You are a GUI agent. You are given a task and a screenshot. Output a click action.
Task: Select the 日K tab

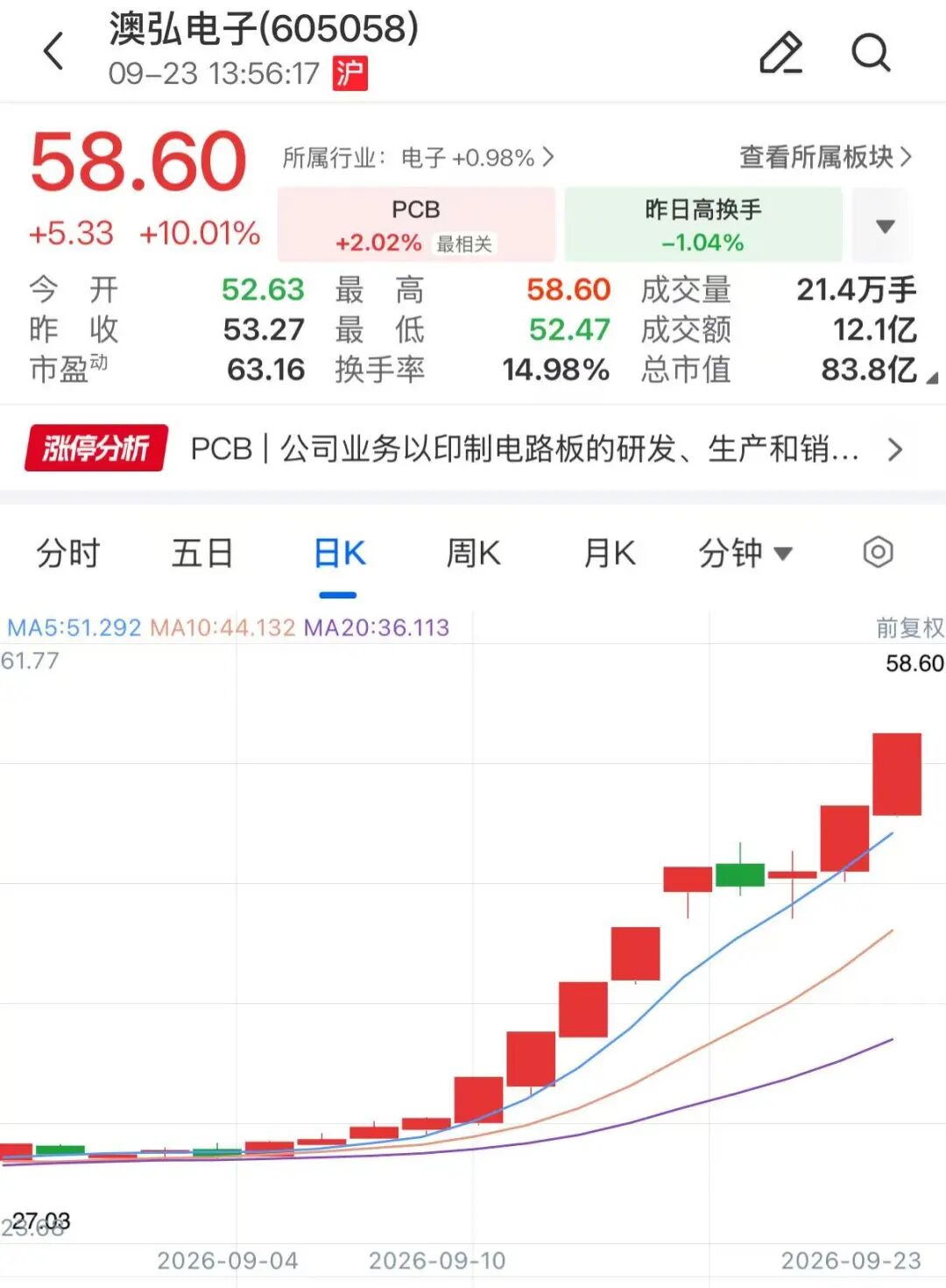point(339,554)
